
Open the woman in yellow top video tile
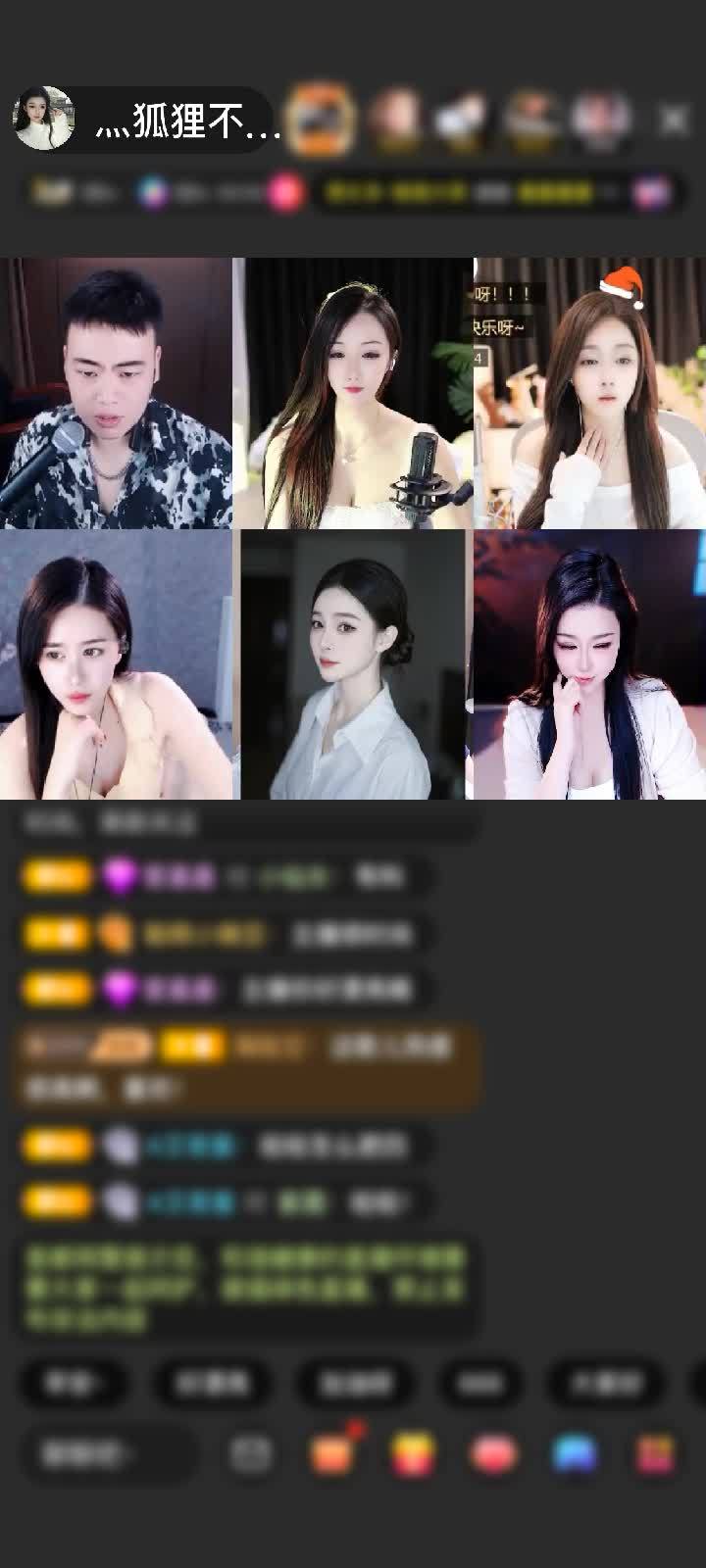tap(116, 664)
